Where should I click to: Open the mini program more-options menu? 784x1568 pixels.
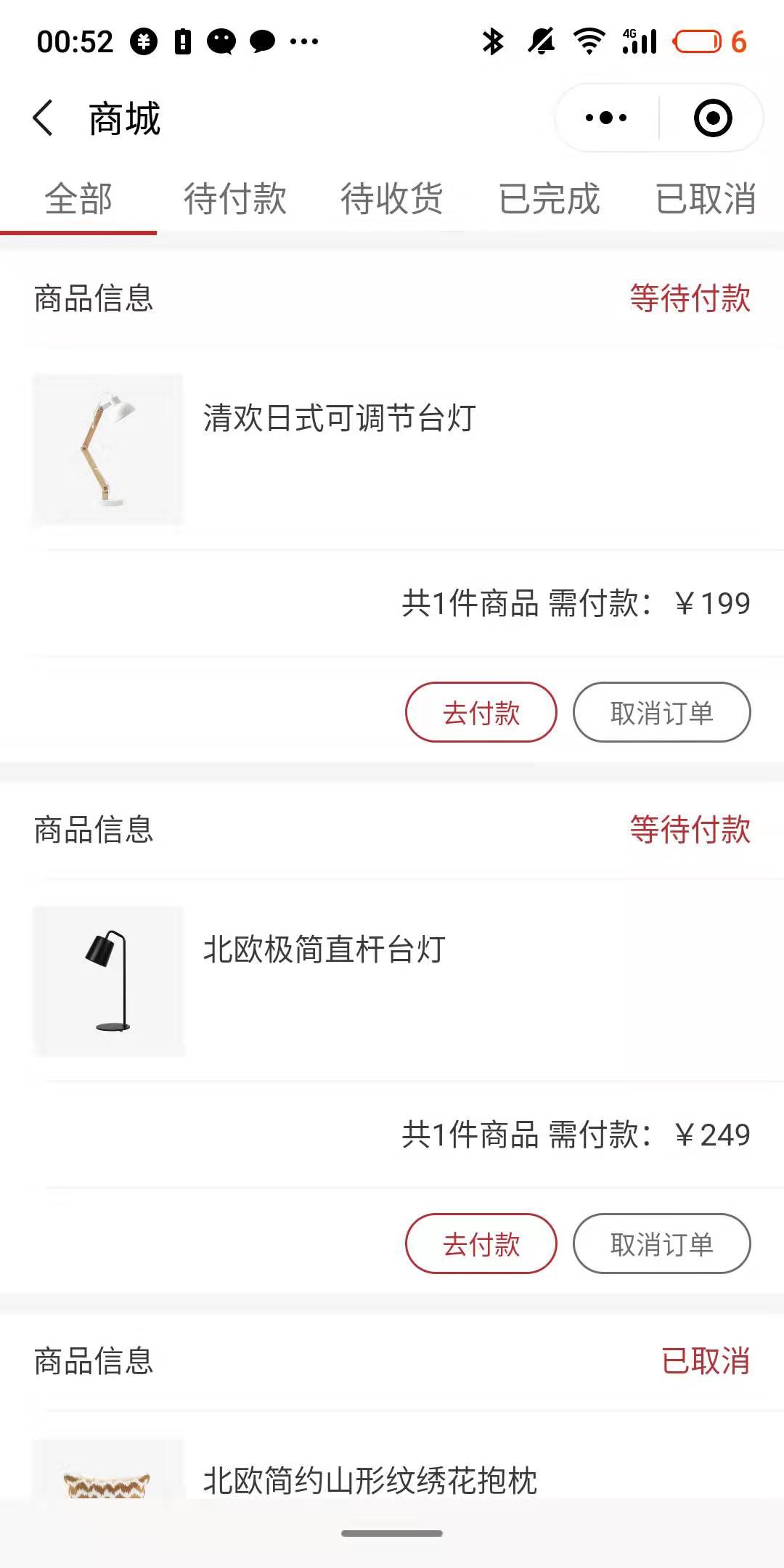(606, 118)
